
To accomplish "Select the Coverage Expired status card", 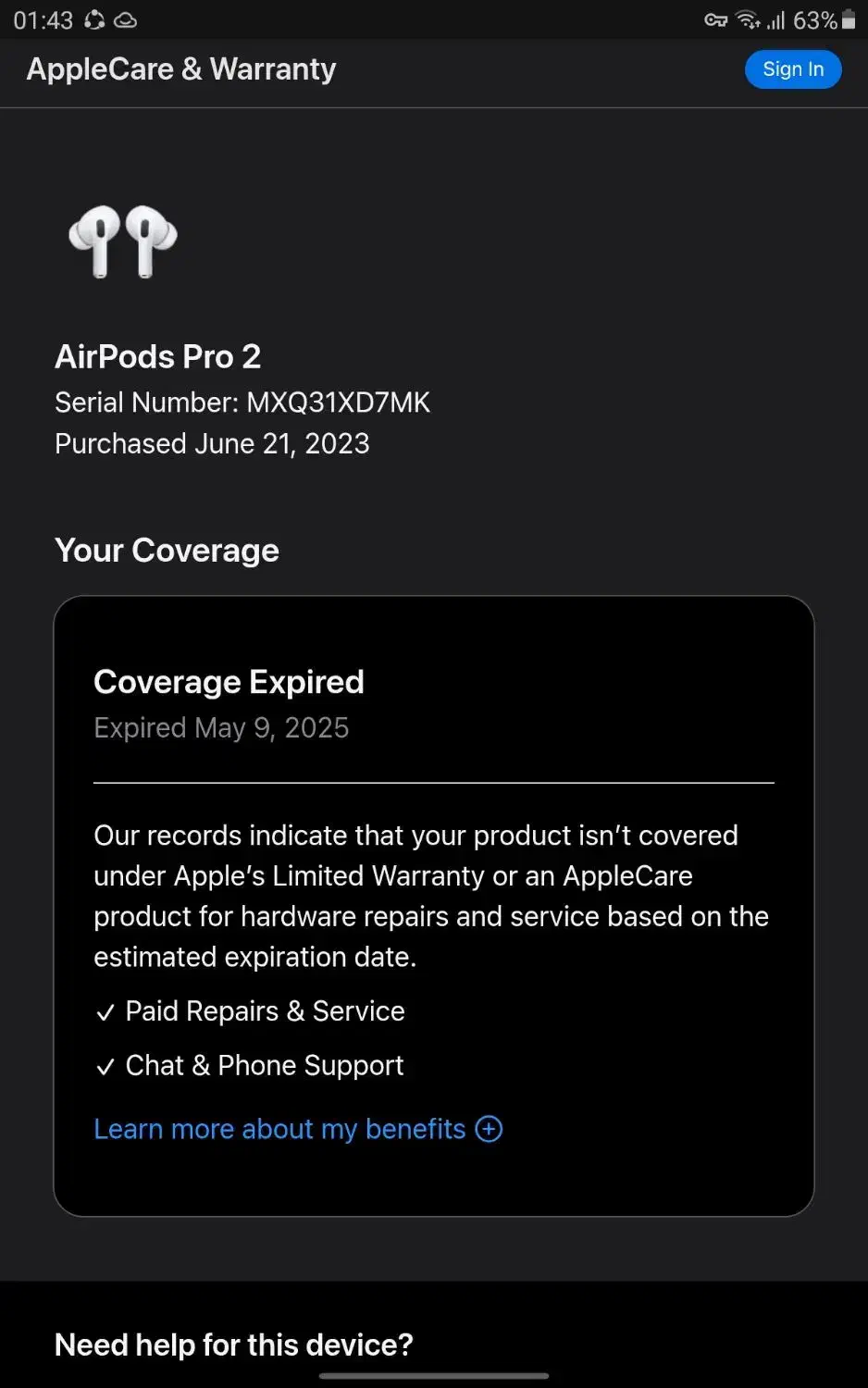I will coord(433,907).
